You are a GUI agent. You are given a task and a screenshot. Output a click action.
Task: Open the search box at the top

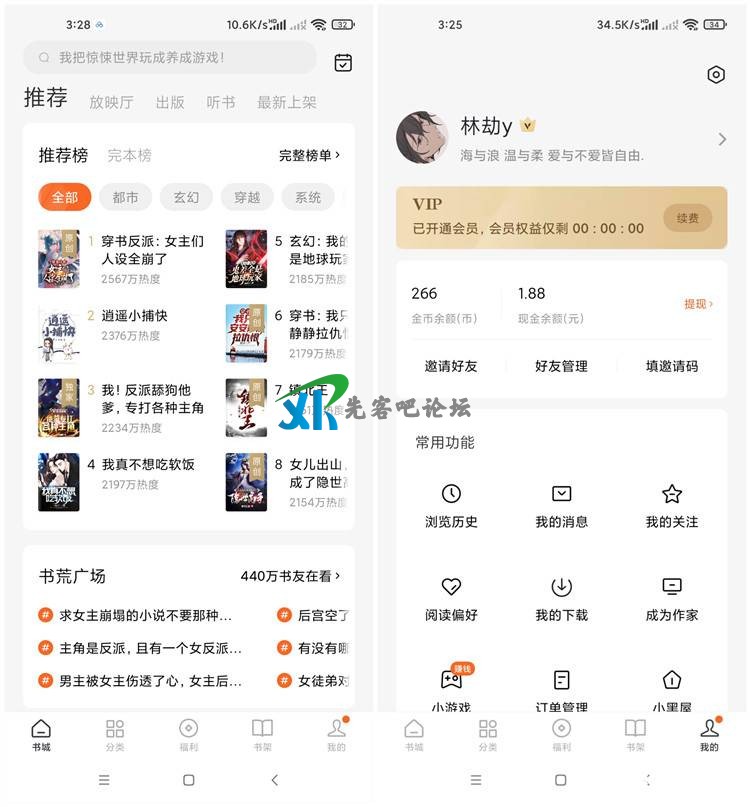click(x=170, y=58)
